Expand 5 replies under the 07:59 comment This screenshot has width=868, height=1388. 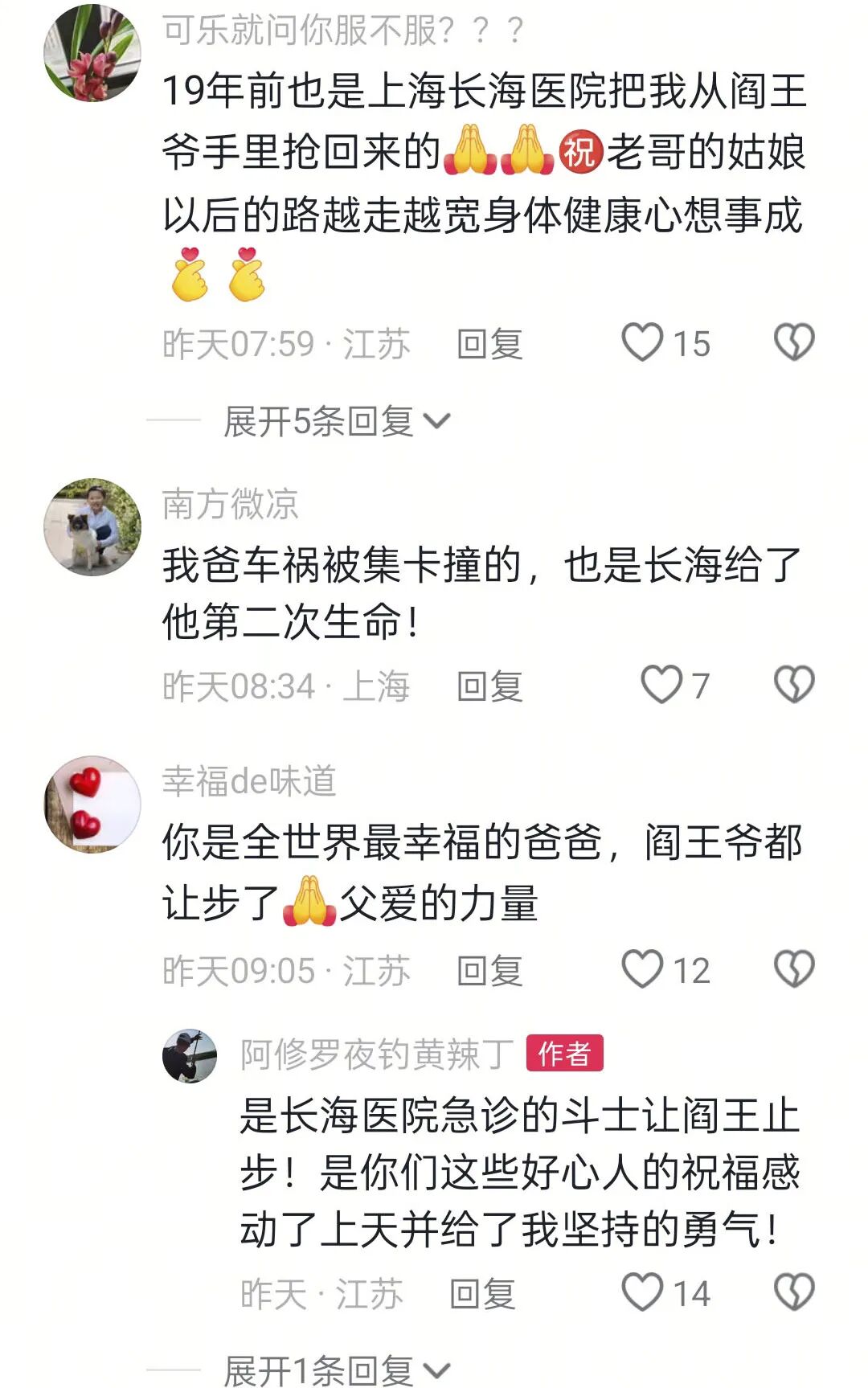click(x=337, y=421)
